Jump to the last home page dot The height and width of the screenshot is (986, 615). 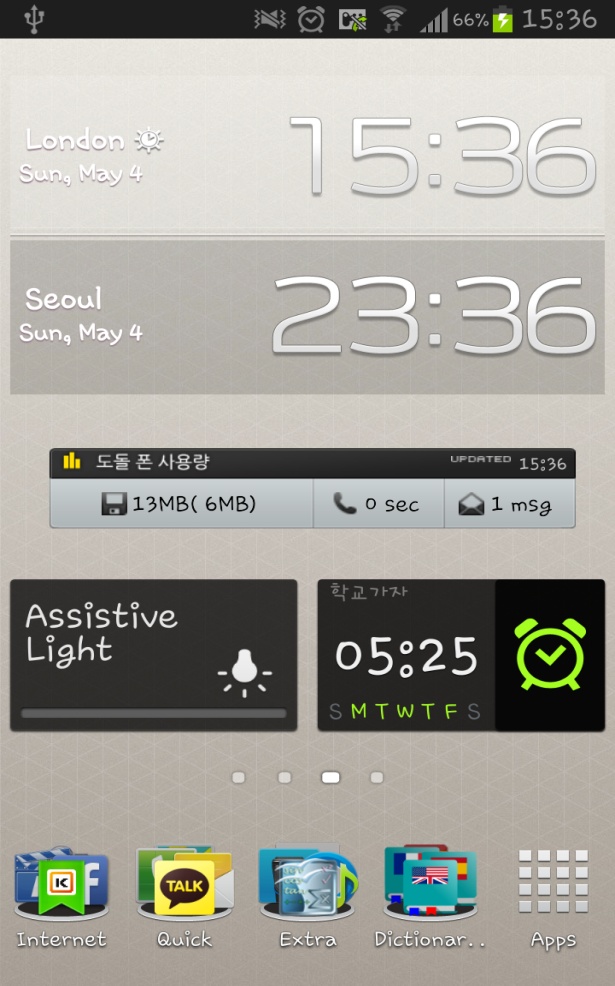[x=377, y=777]
